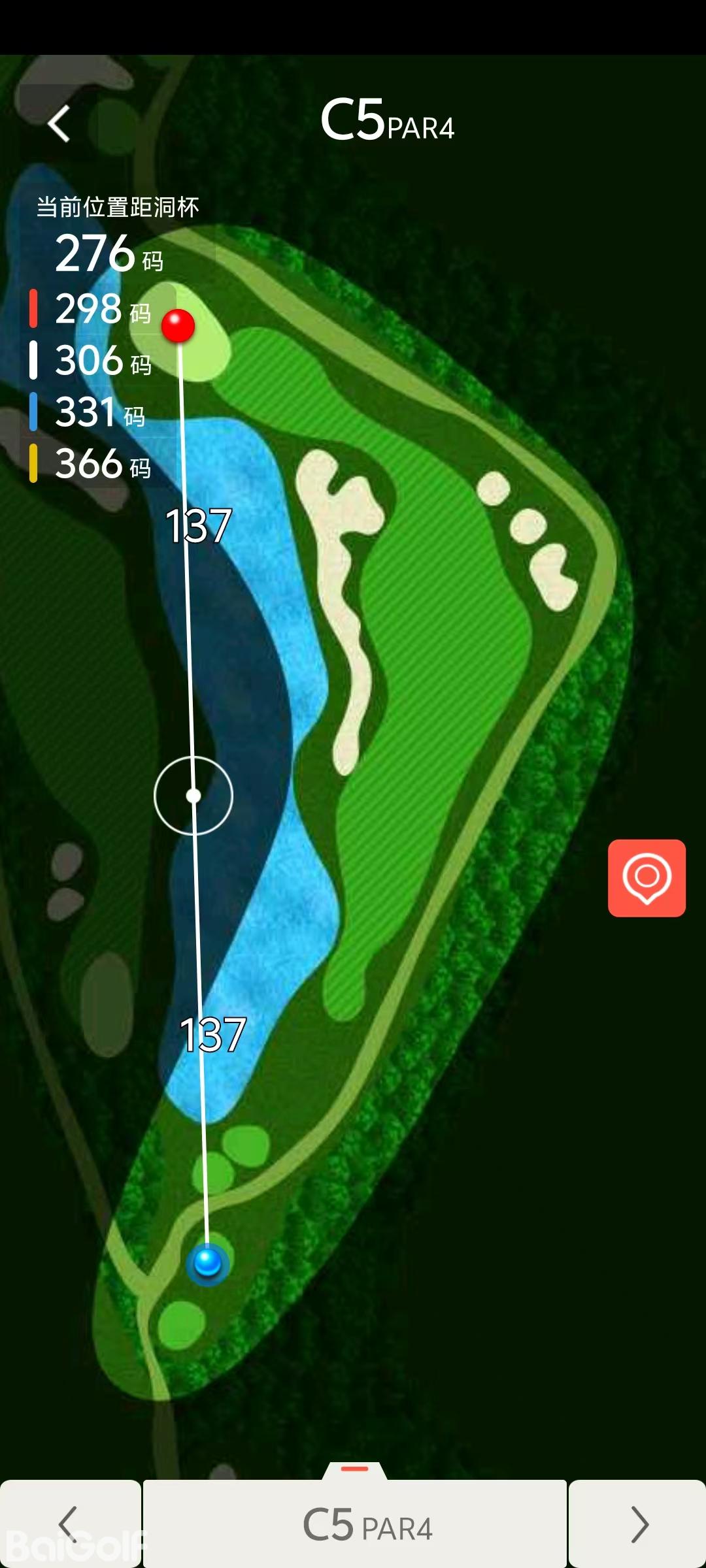Screen dimensions: 706x1568
Task: Go back using the top-left arrow
Action: pos(59,123)
